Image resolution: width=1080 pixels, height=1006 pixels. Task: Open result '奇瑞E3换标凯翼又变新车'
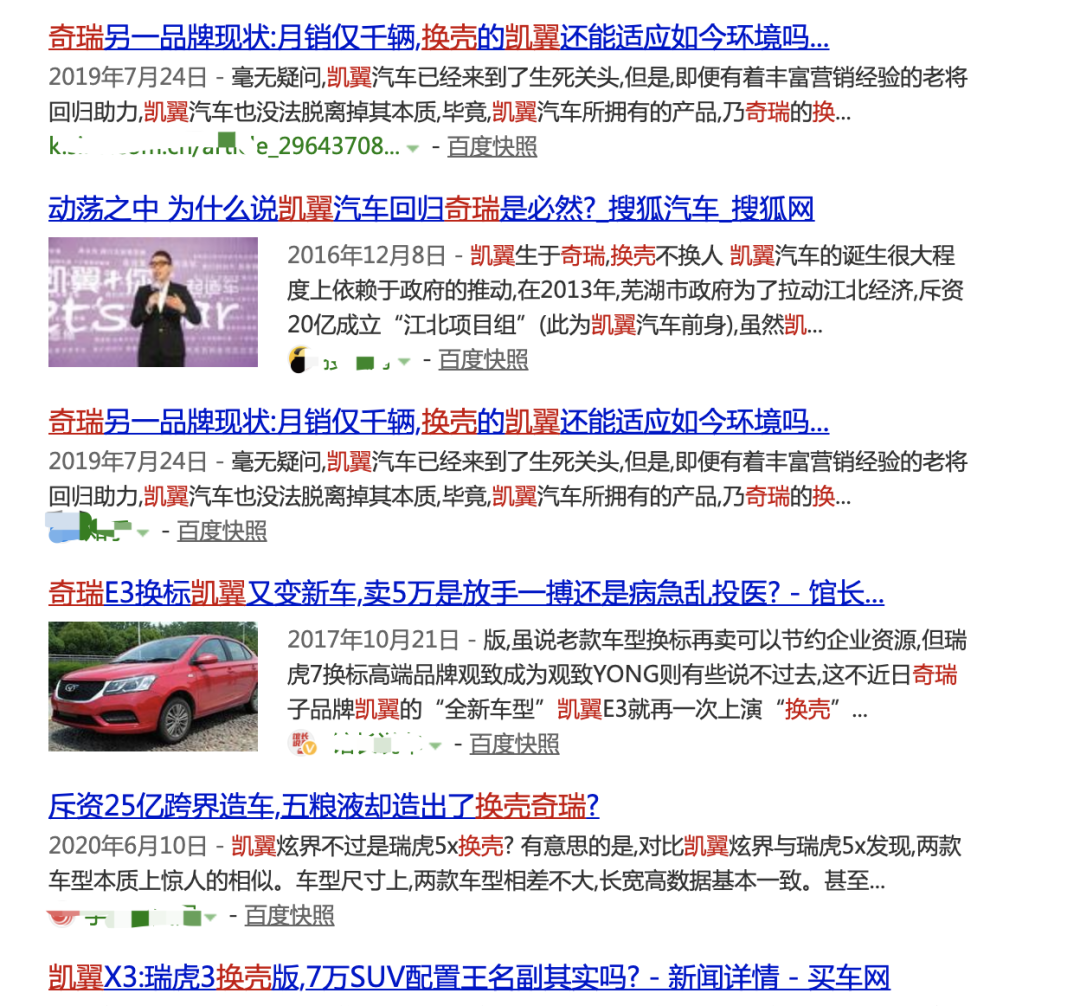(x=465, y=594)
